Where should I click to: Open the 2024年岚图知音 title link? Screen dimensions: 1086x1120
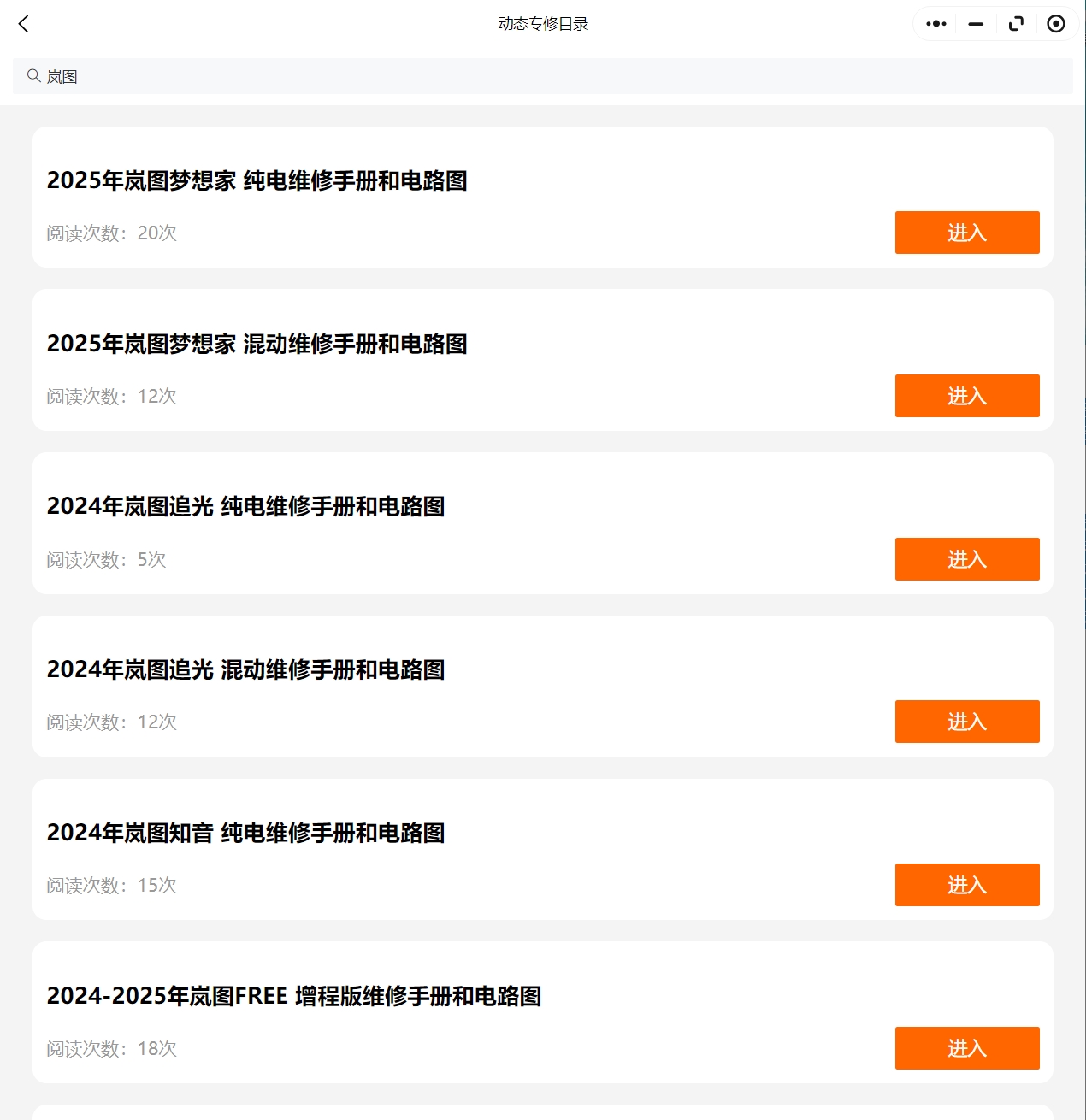tap(246, 833)
